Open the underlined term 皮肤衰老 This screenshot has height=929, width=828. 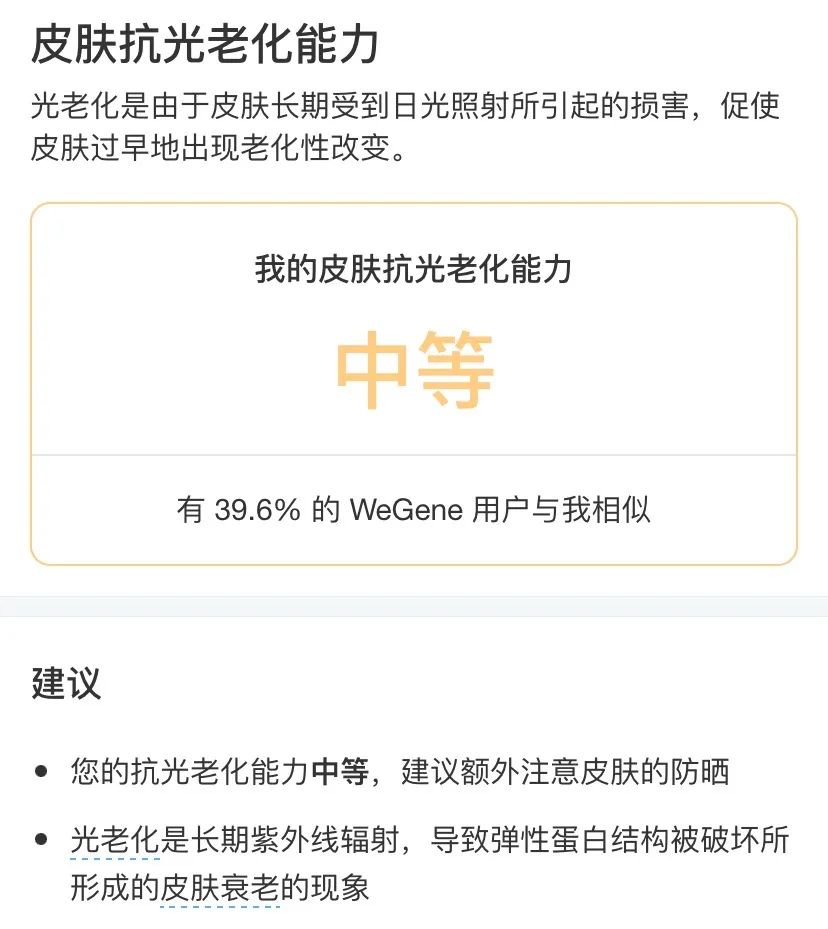[x=219, y=888]
